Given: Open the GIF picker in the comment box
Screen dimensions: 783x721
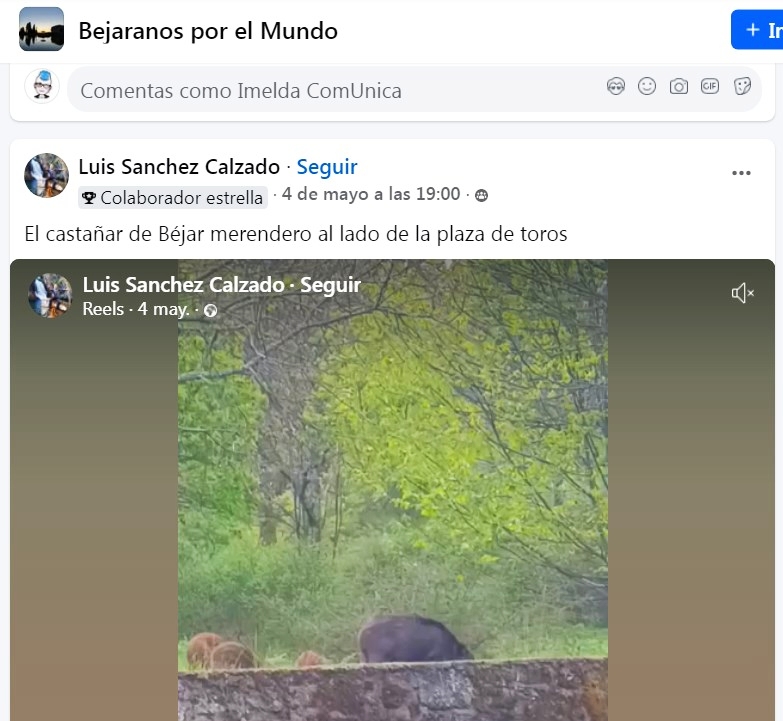Looking at the screenshot, I should (x=710, y=87).
